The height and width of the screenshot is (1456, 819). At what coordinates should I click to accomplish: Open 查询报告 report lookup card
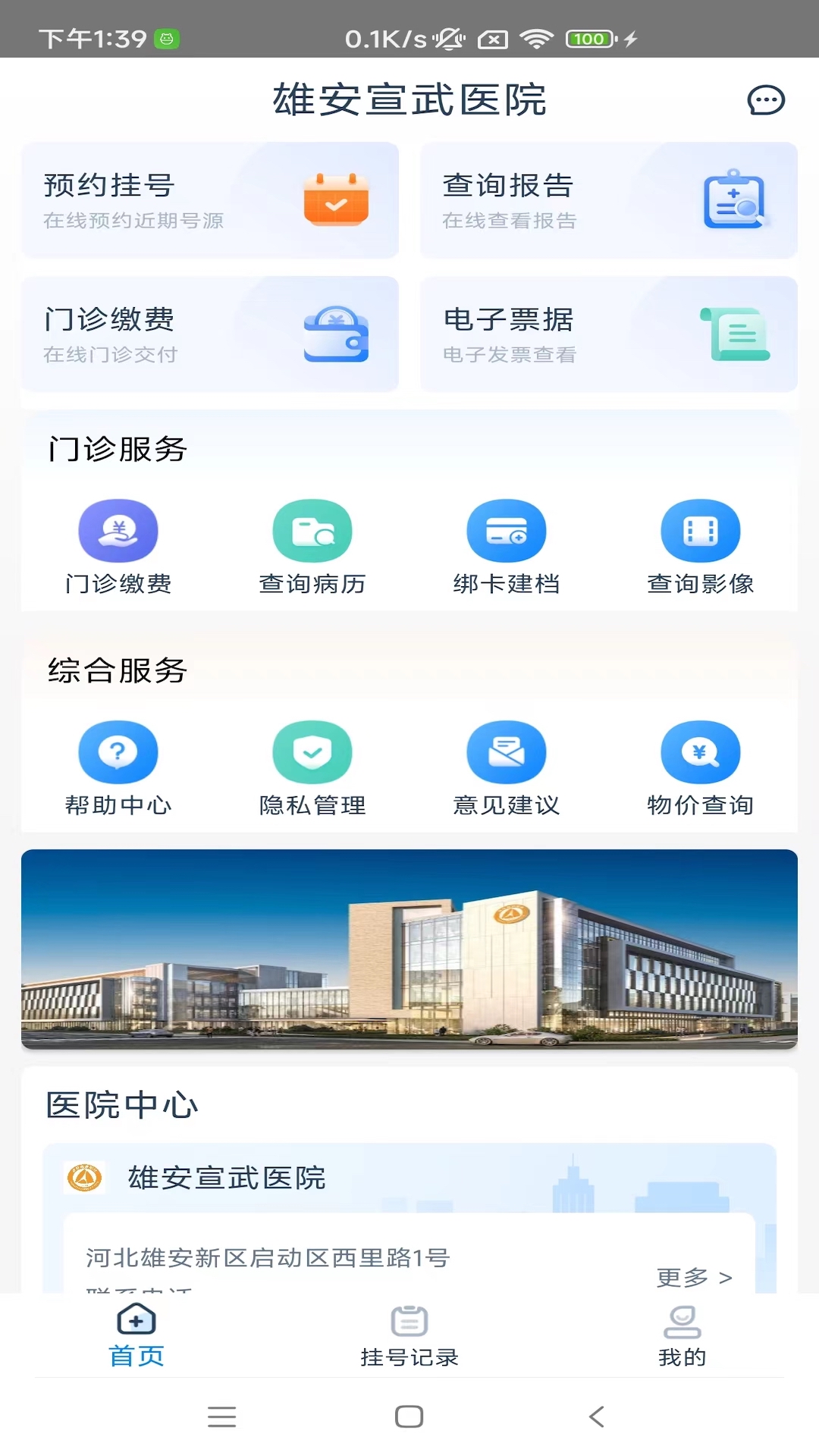(x=607, y=199)
